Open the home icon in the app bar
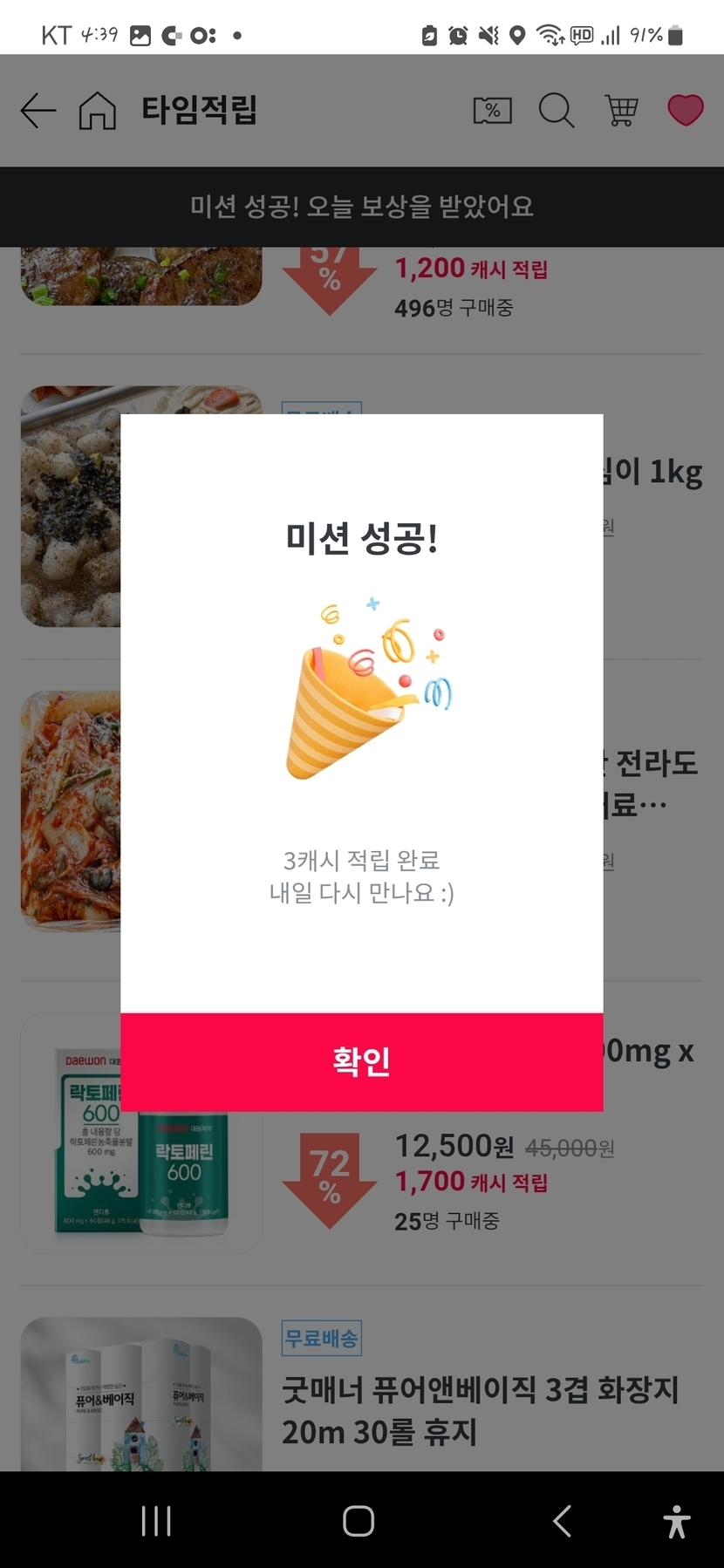Viewport: 724px width, 1568px height. [97, 111]
